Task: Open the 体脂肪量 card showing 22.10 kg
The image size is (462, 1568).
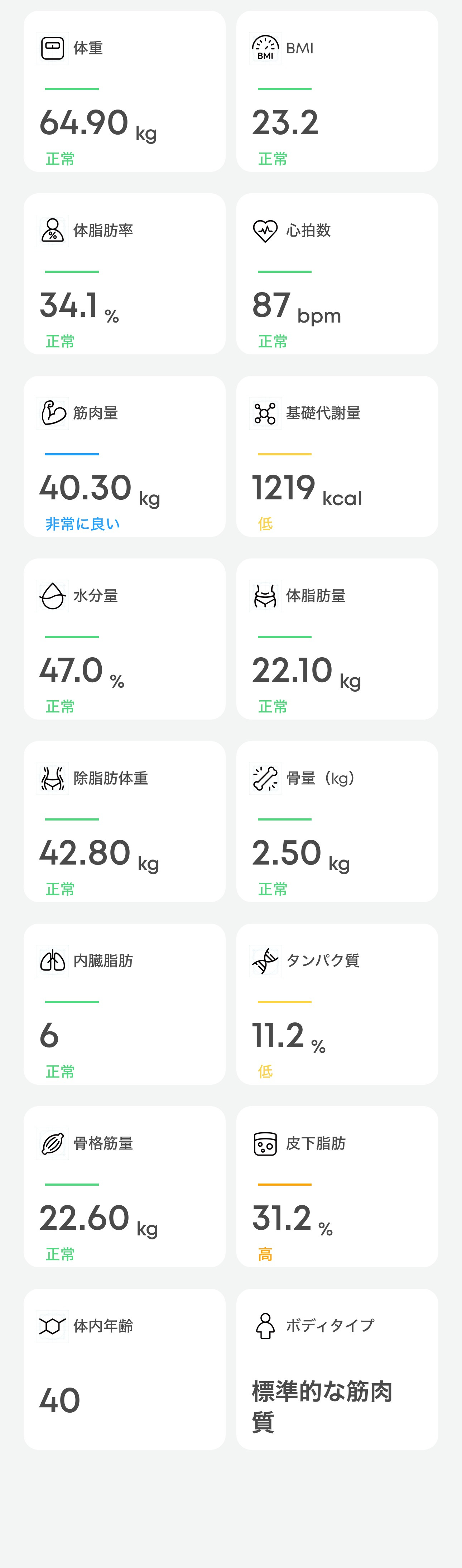Action: 337,639
